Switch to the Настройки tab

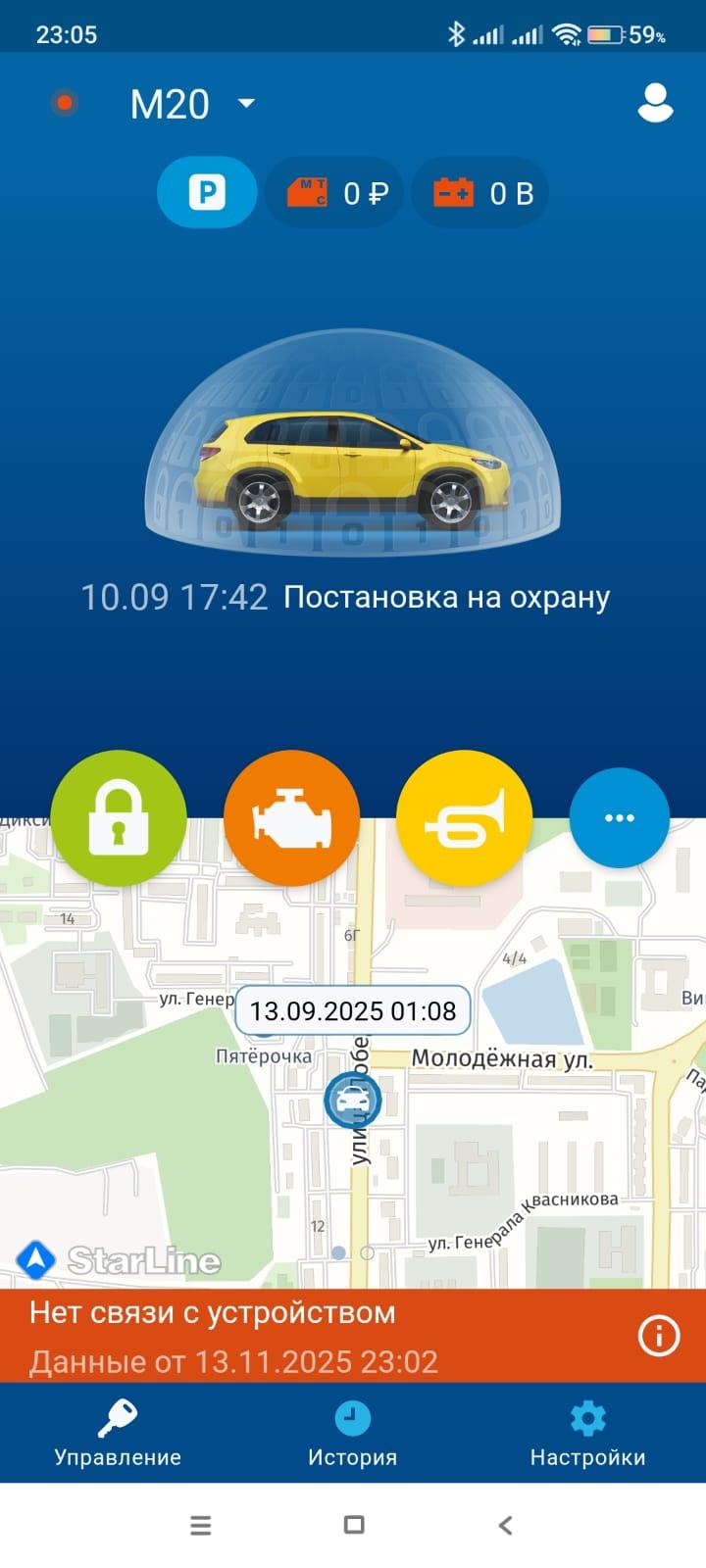pyautogui.click(x=587, y=1434)
